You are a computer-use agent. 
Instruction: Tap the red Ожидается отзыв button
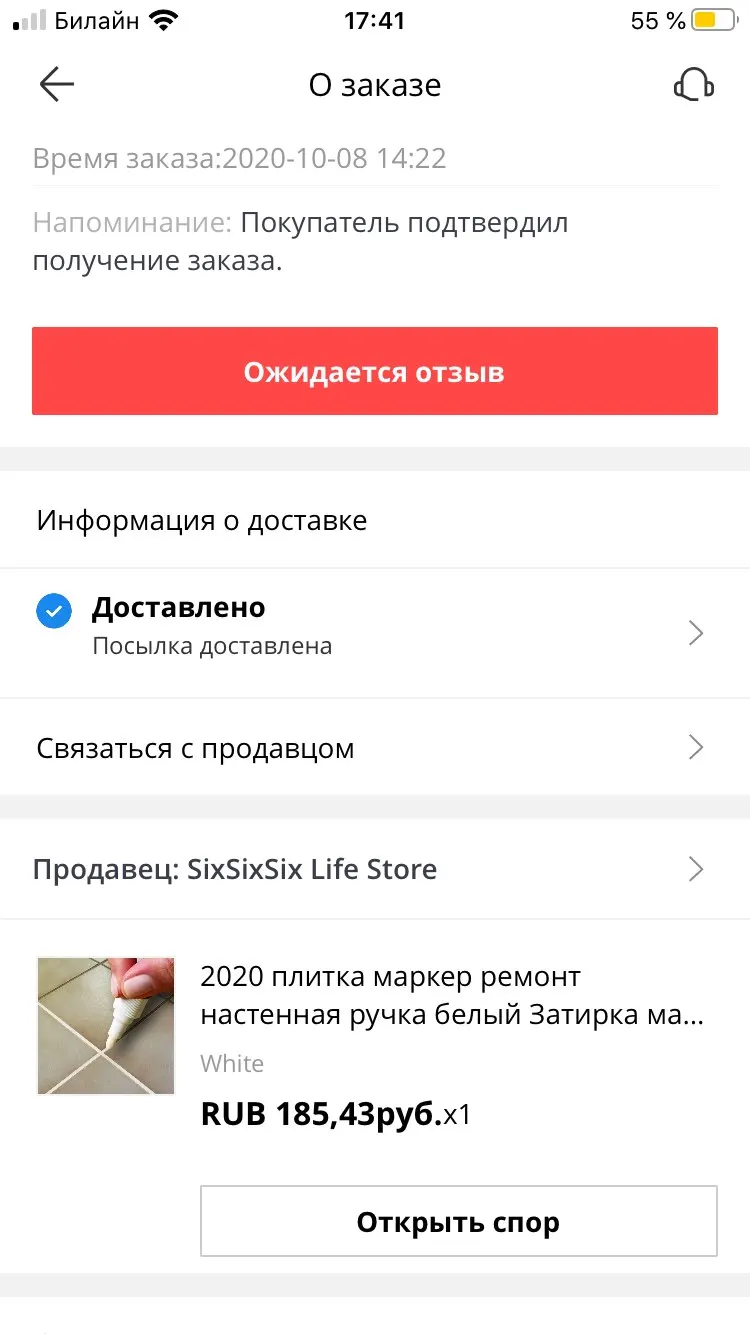tap(374, 371)
